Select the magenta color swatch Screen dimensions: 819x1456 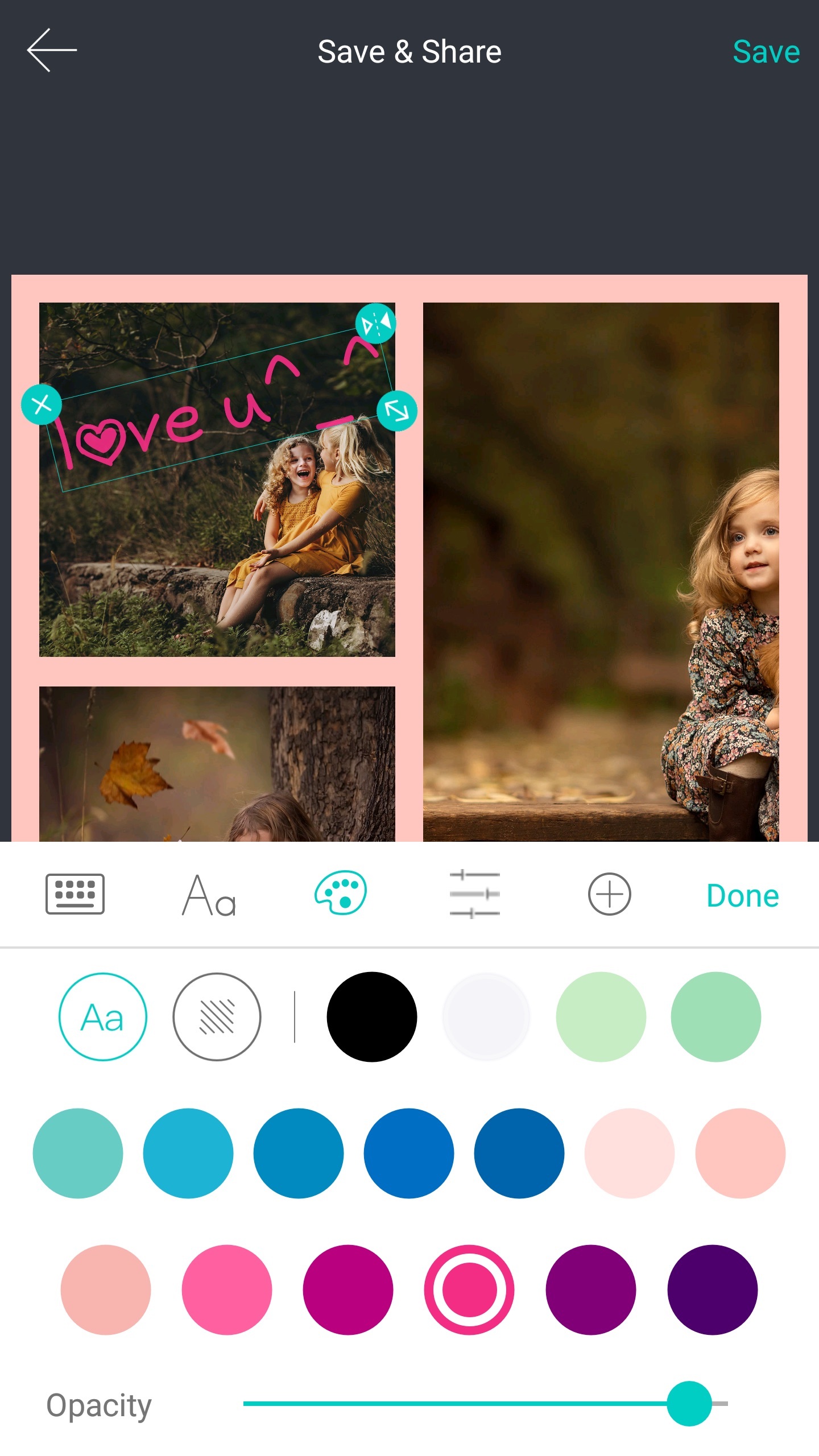348,1290
